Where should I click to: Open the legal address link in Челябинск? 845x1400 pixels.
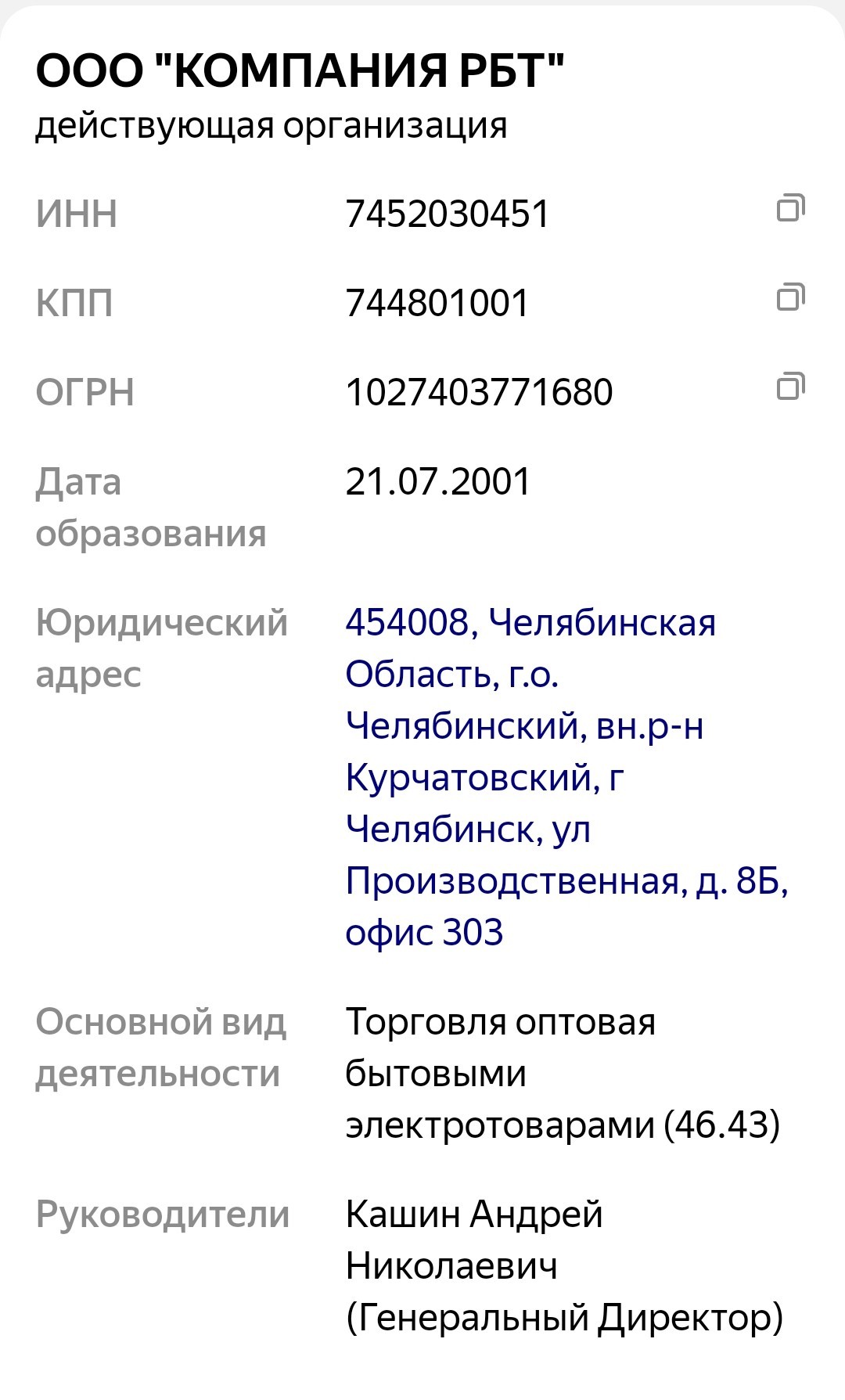566,777
